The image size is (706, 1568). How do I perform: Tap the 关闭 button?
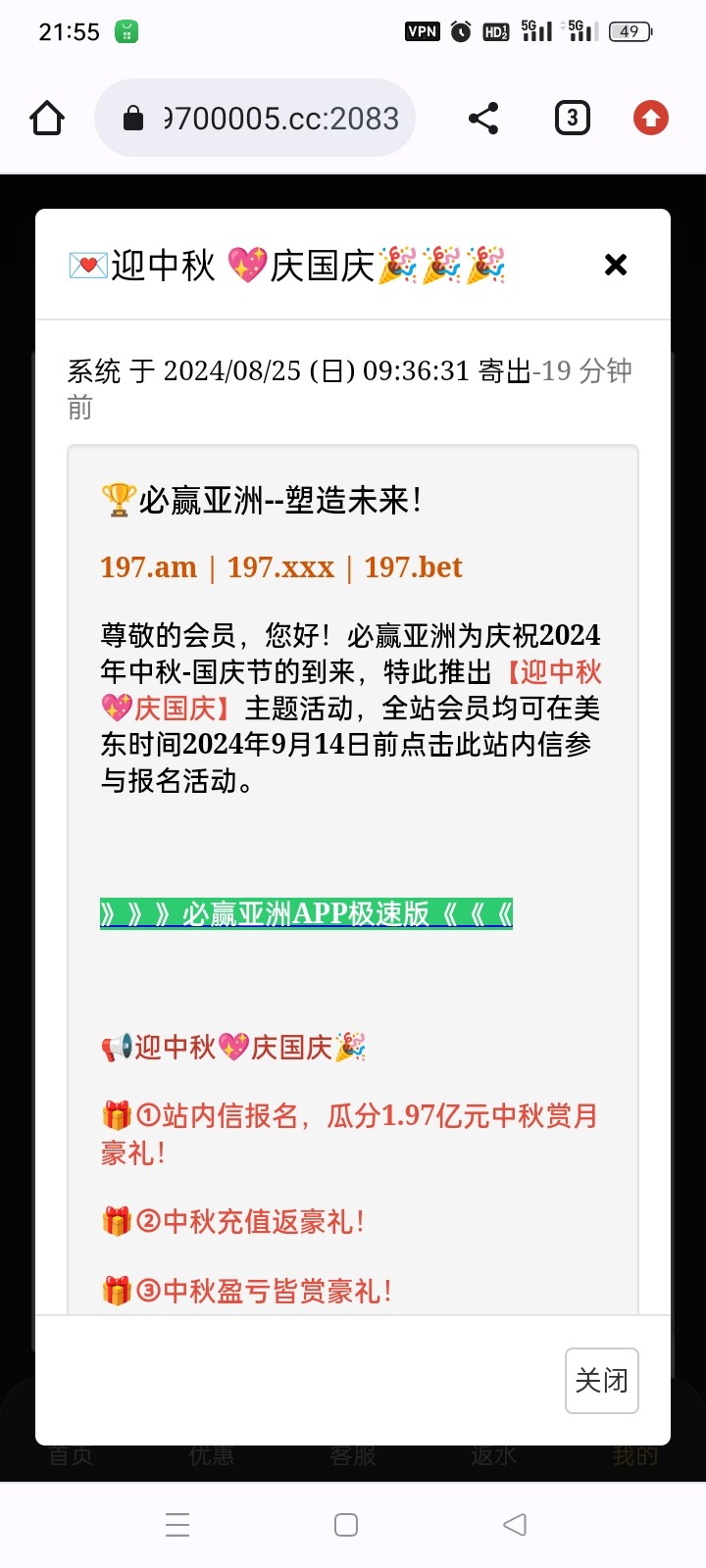coord(601,1380)
